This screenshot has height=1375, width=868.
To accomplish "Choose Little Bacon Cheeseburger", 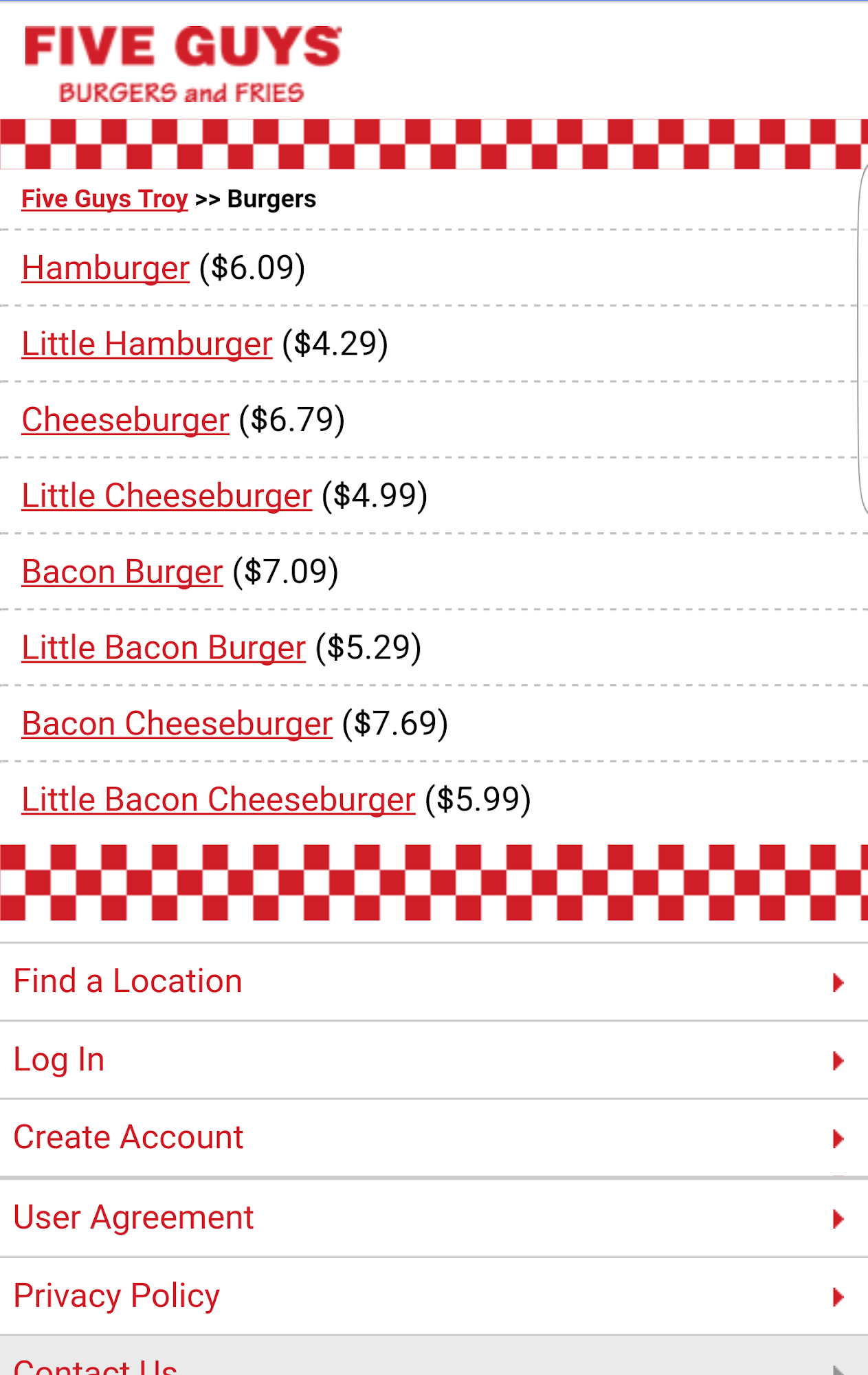I will tap(218, 800).
